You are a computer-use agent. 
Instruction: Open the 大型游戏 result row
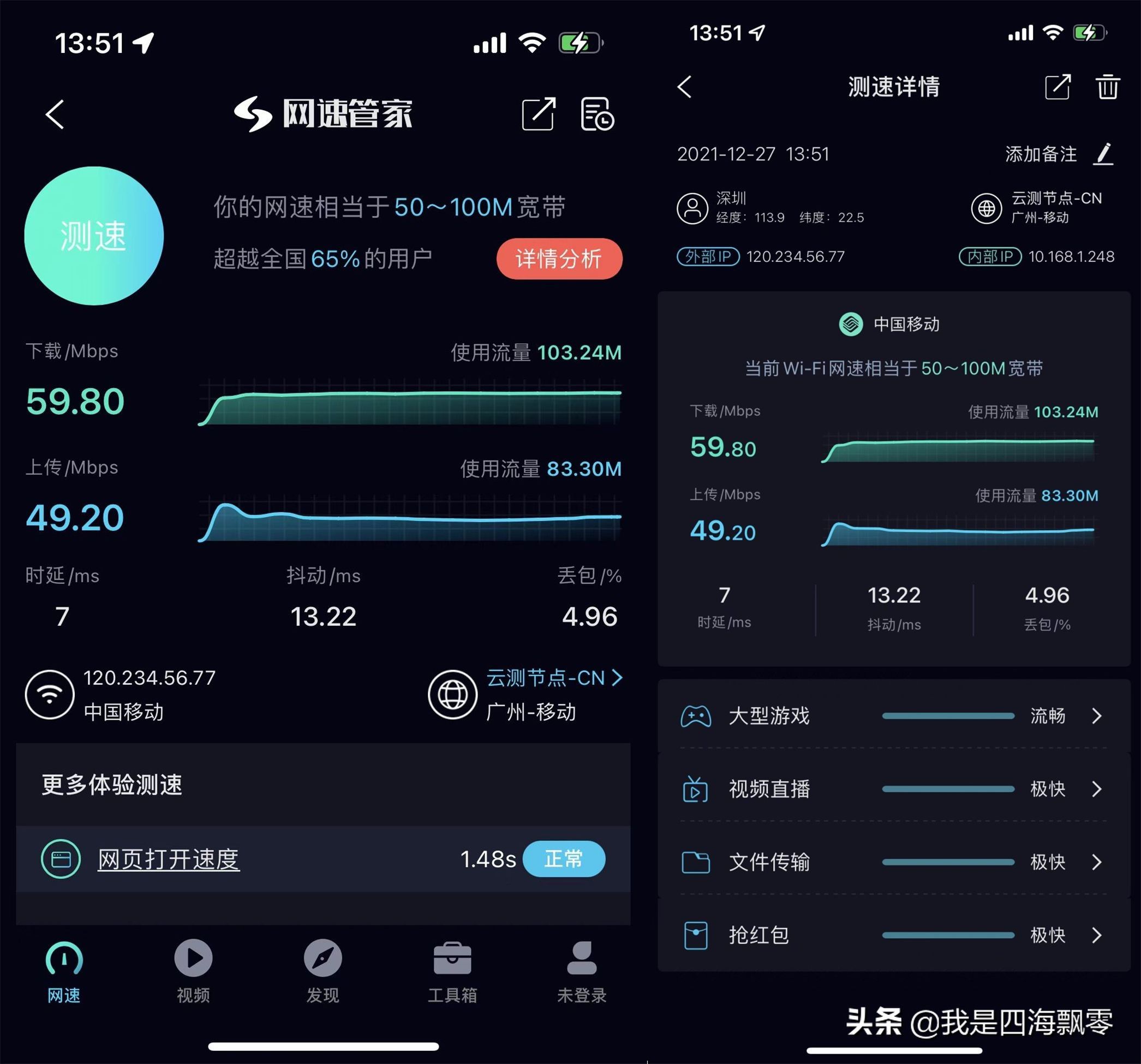tap(893, 716)
